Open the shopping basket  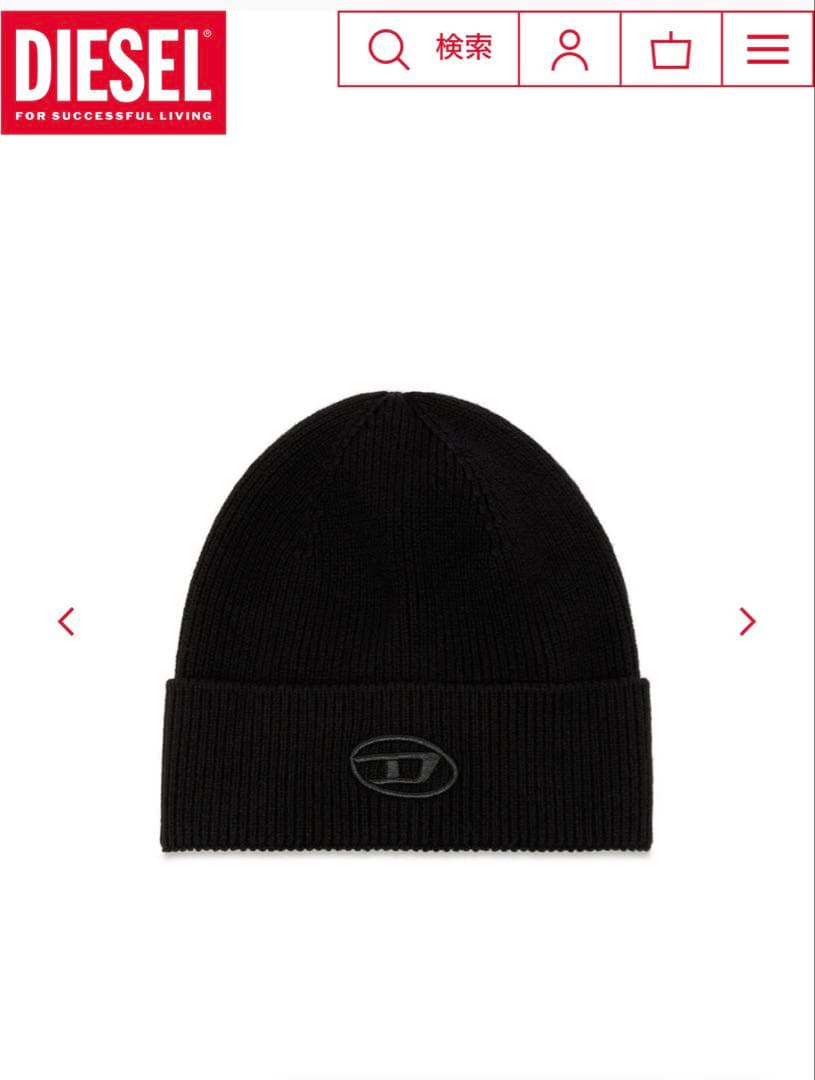pyautogui.click(x=671, y=49)
